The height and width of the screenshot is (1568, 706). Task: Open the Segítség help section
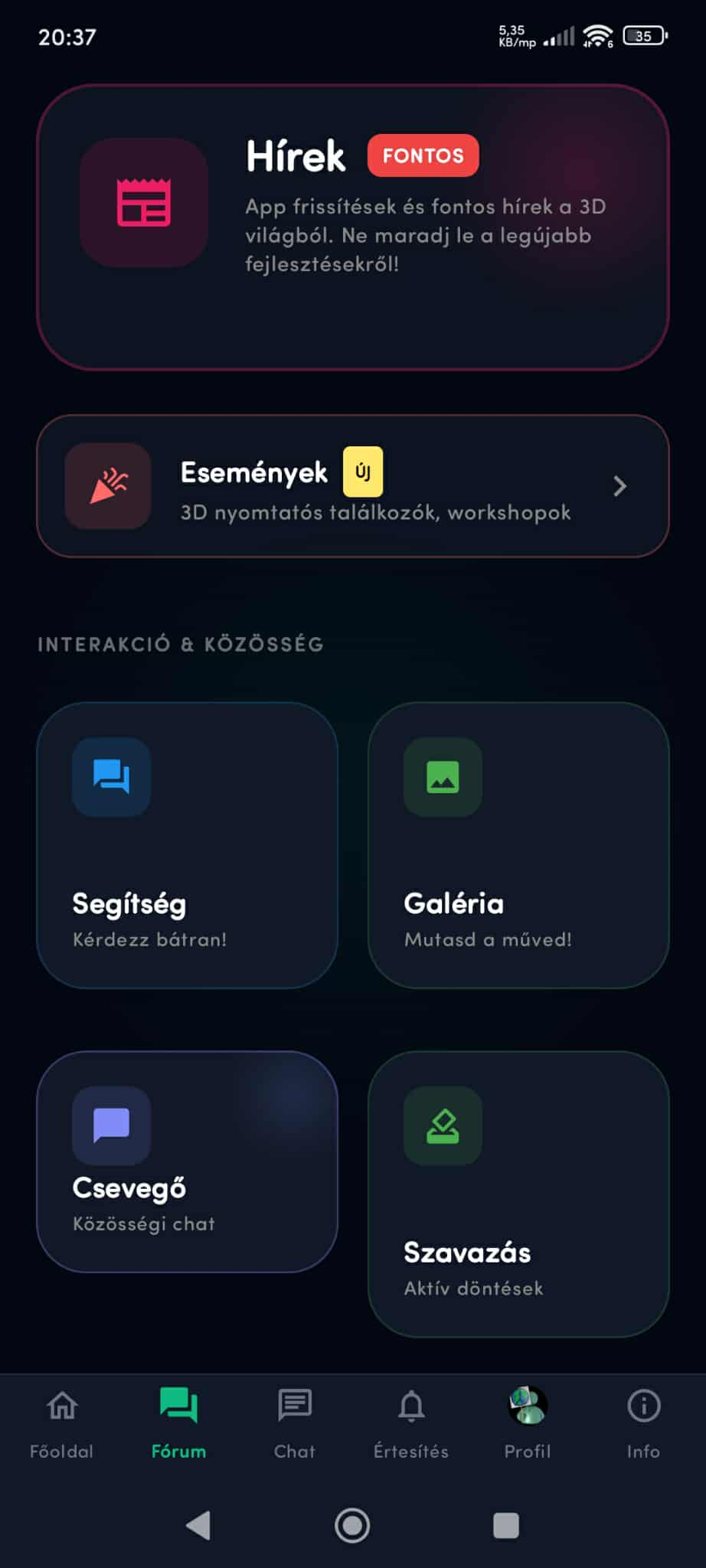pyautogui.click(x=187, y=845)
